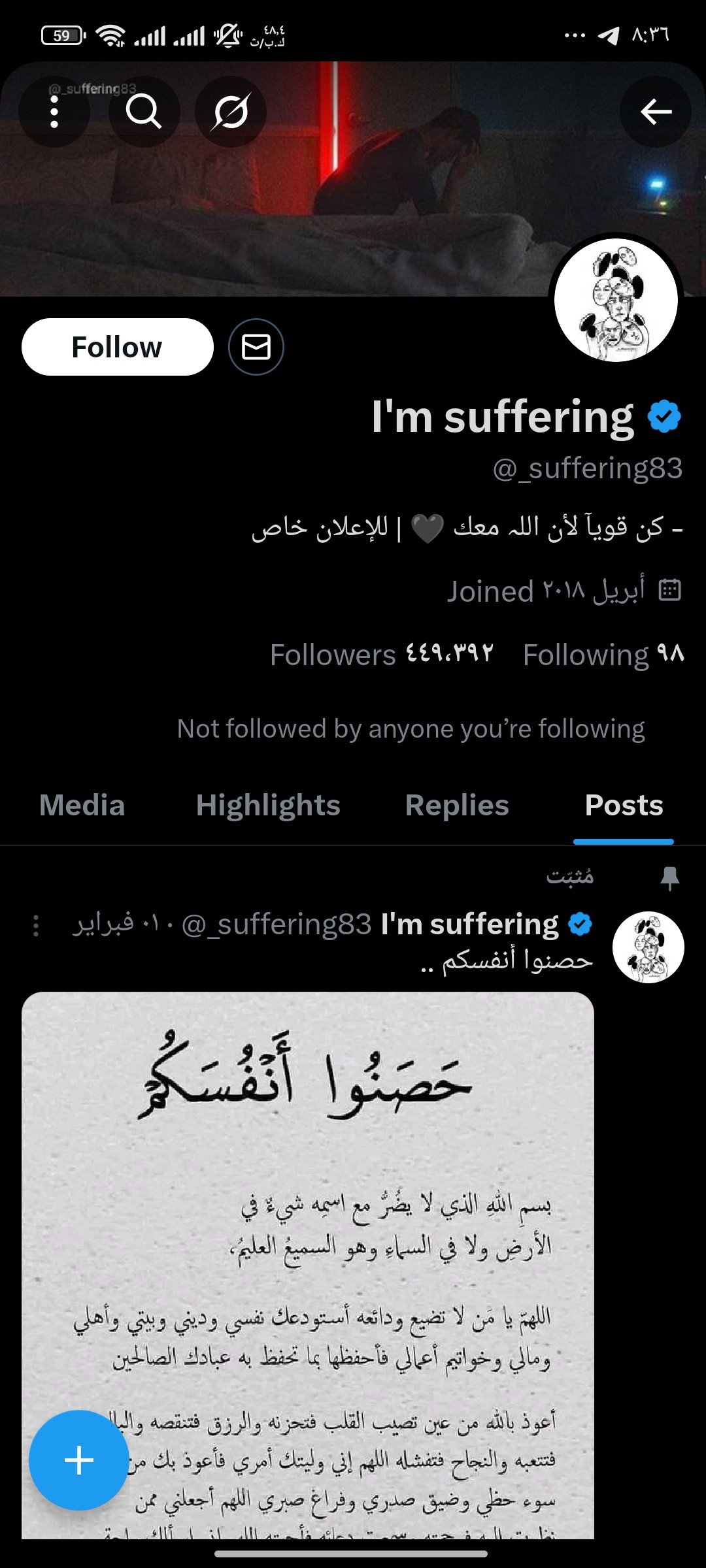Image resolution: width=706 pixels, height=1568 pixels.
Task: Open the Grok icon in the header
Action: [231, 112]
